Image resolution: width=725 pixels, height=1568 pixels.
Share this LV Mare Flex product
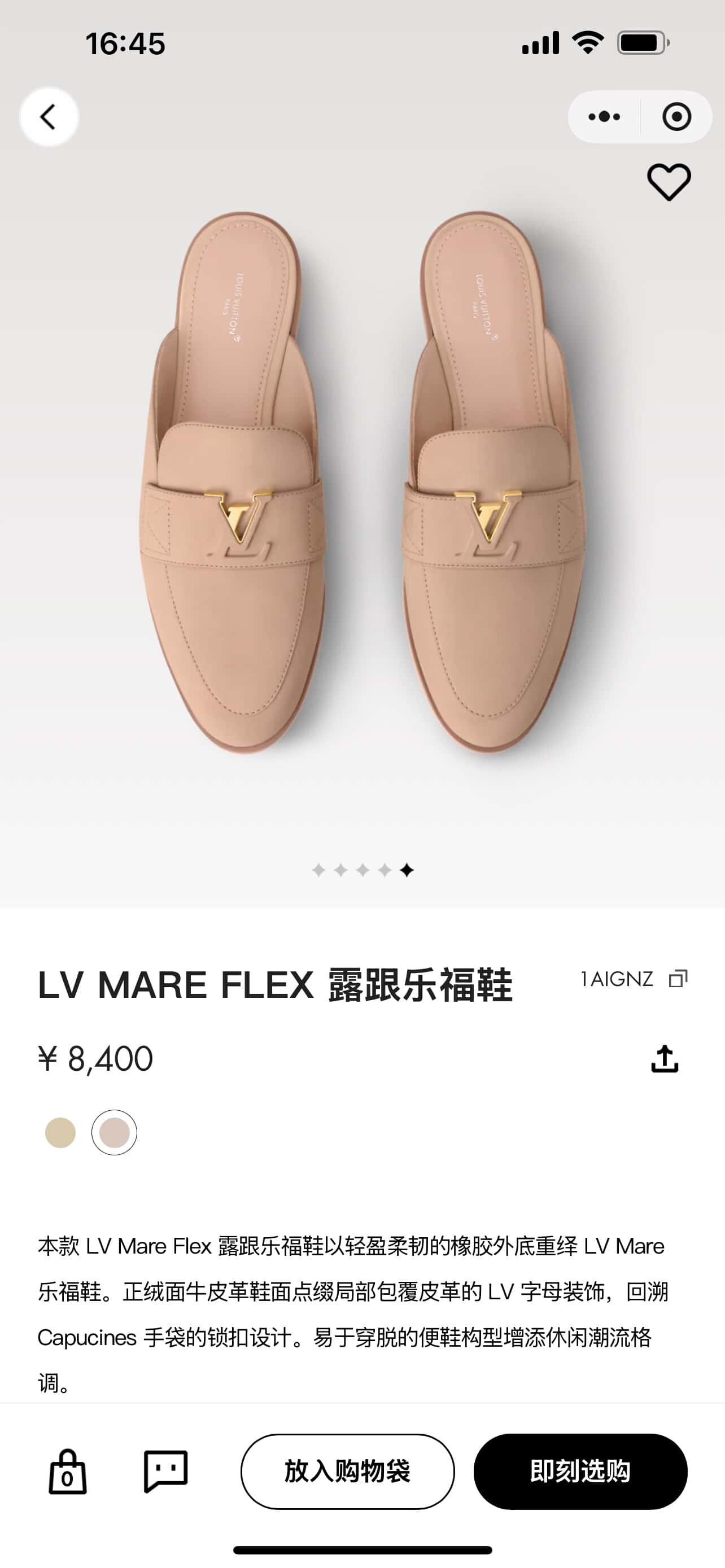[x=664, y=1059]
